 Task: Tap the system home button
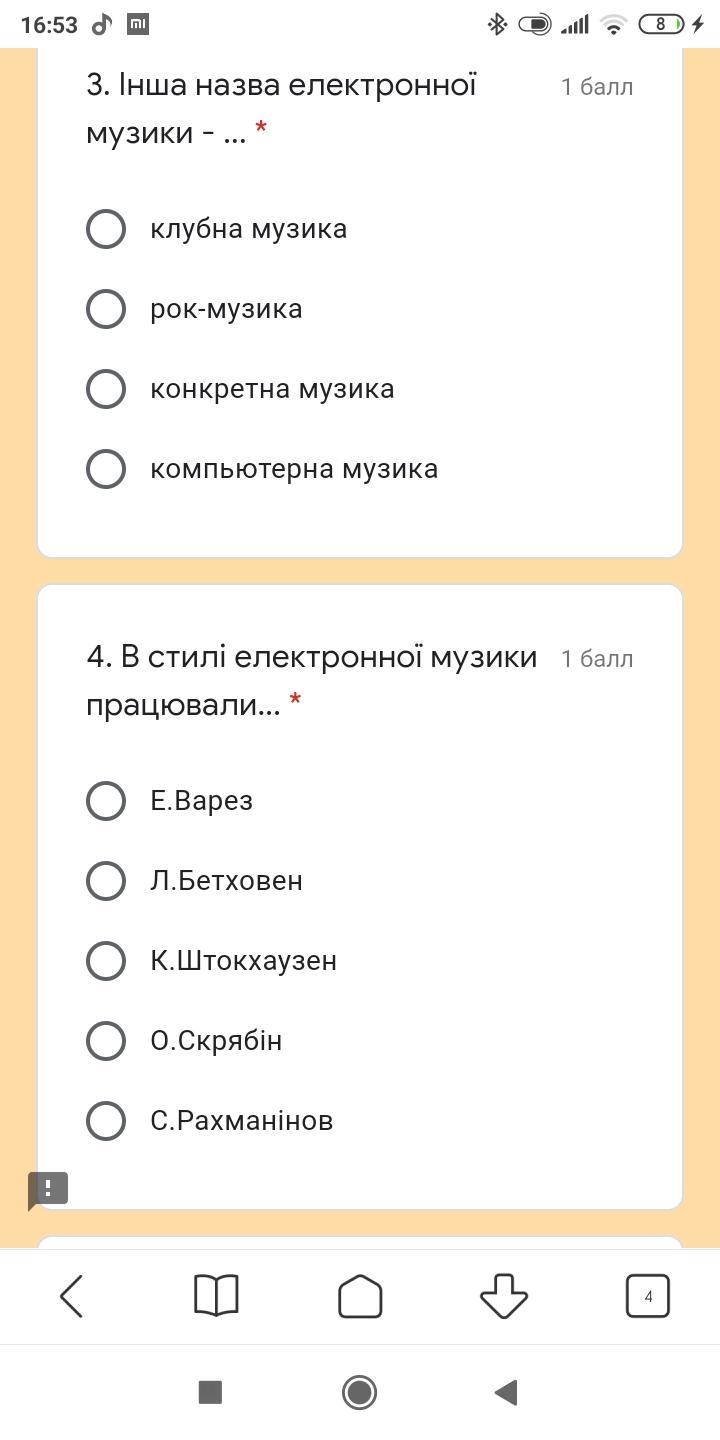pos(359,1392)
